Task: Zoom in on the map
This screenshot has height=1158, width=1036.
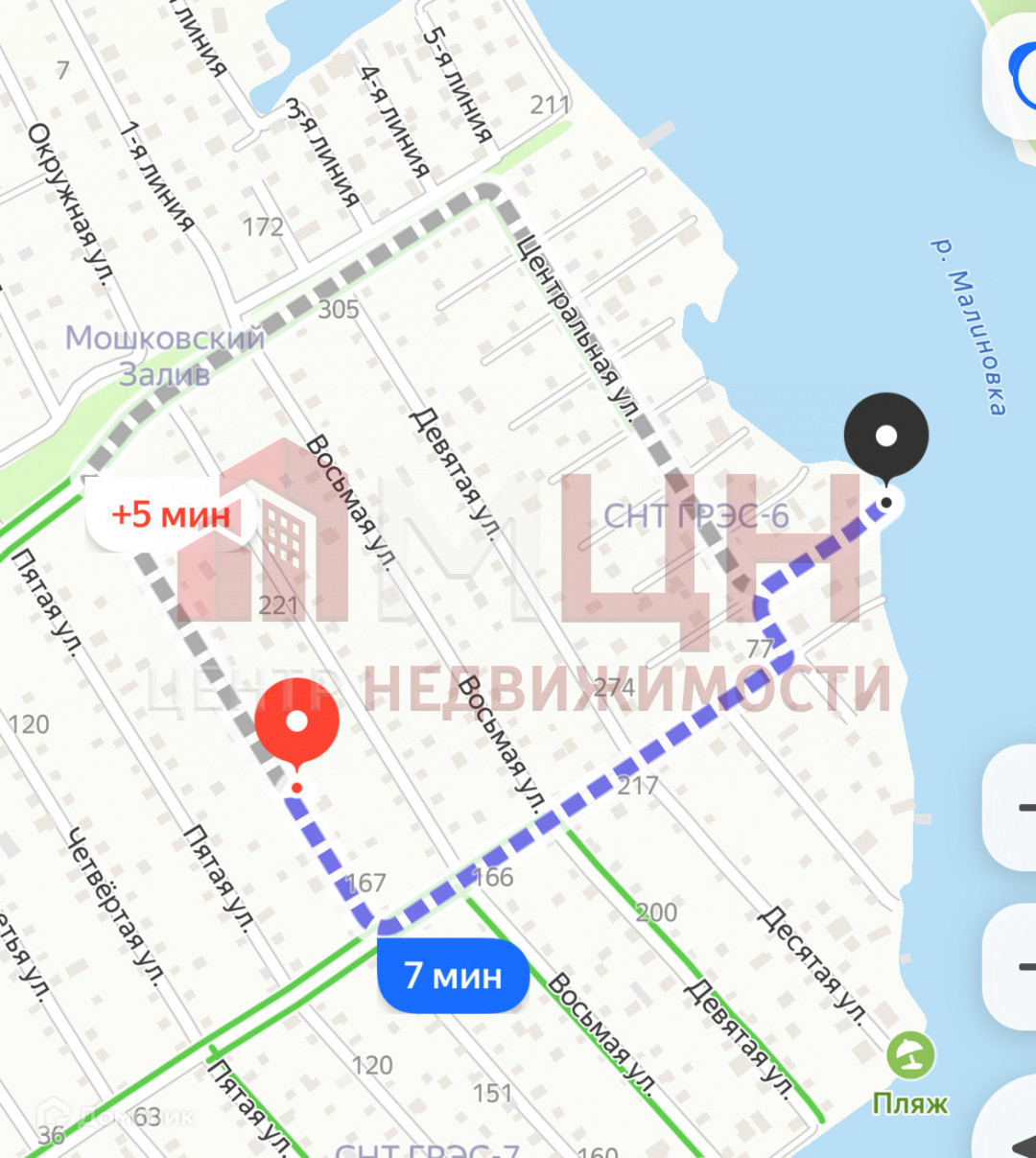Action: 1012,808
